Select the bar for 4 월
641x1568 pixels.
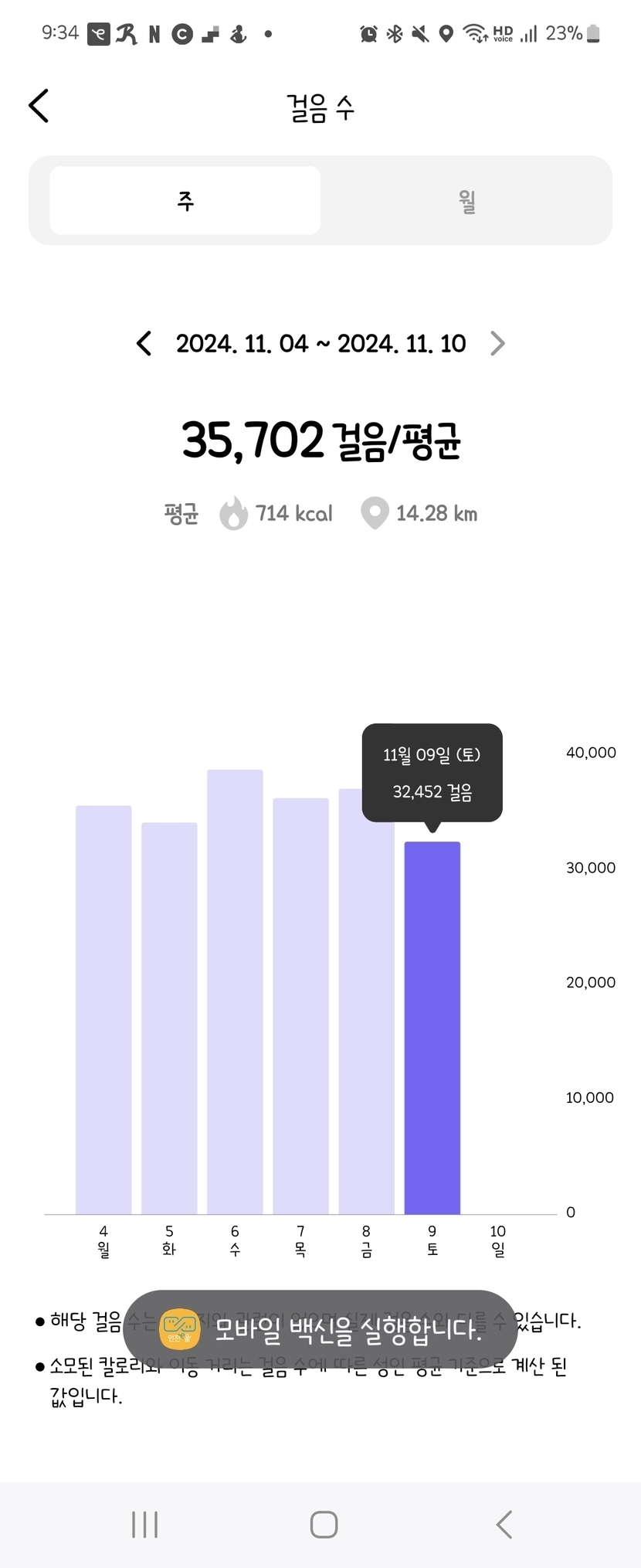tap(103, 1008)
